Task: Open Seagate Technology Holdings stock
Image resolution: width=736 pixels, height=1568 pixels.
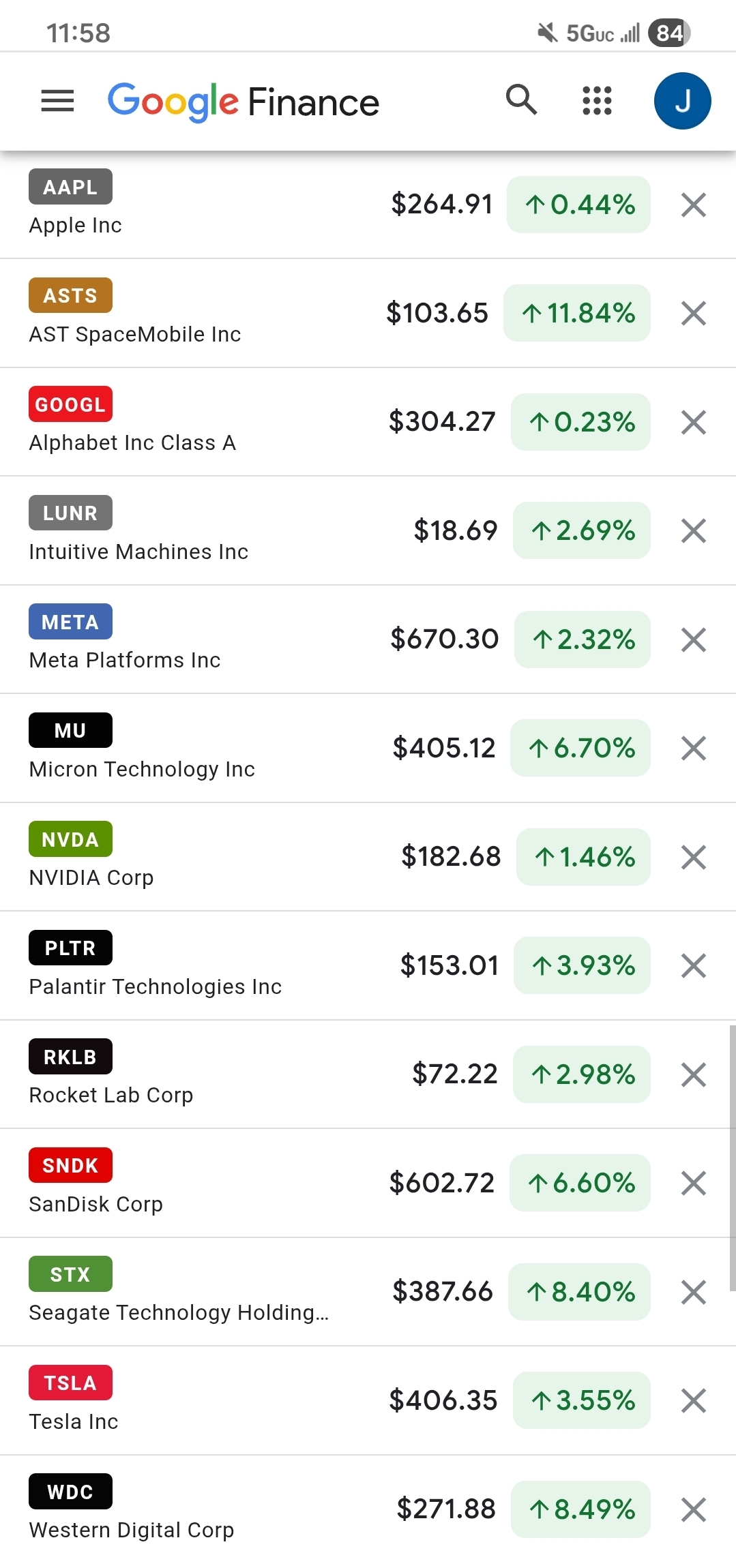Action: point(205,1293)
